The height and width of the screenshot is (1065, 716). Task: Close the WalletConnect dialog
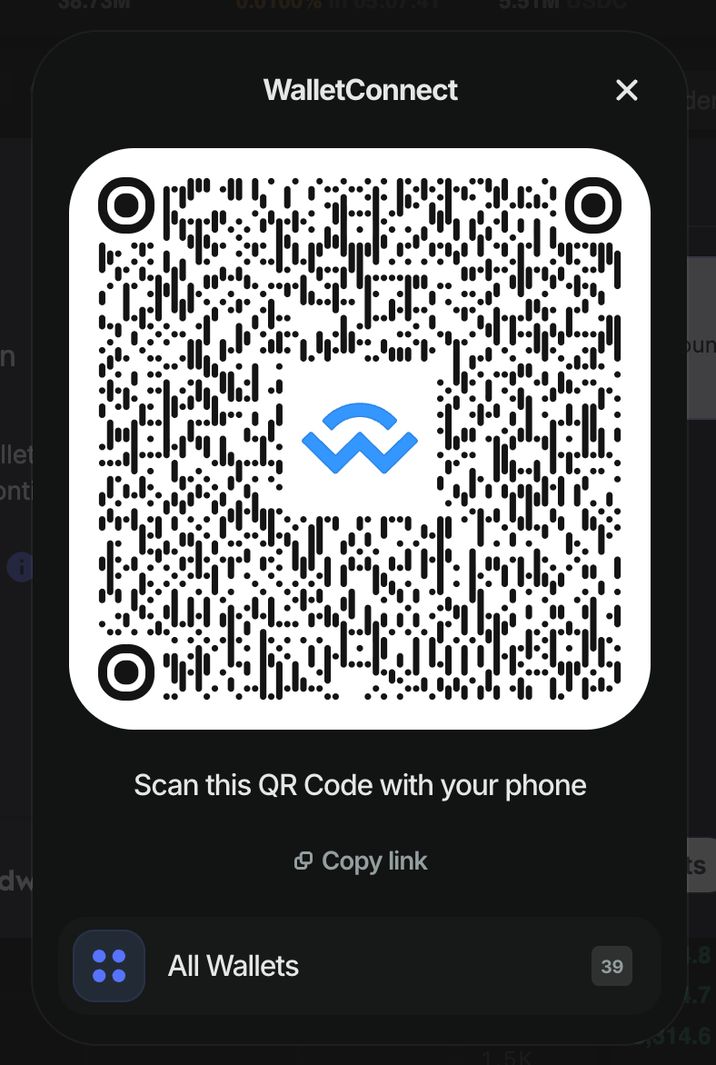pos(627,90)
